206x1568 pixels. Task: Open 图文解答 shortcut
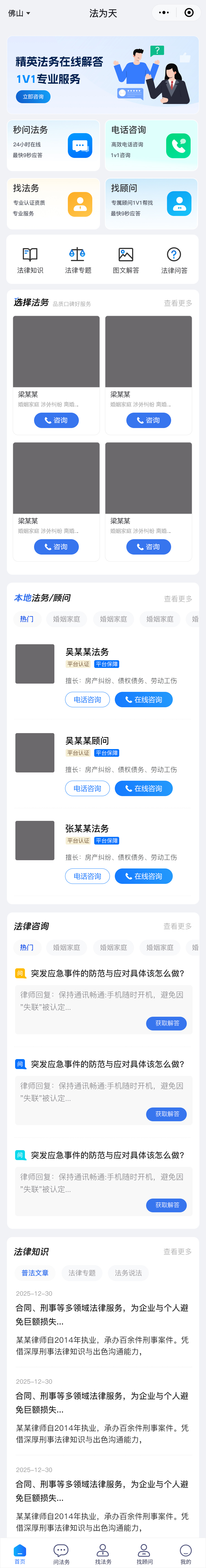(126, 260)
